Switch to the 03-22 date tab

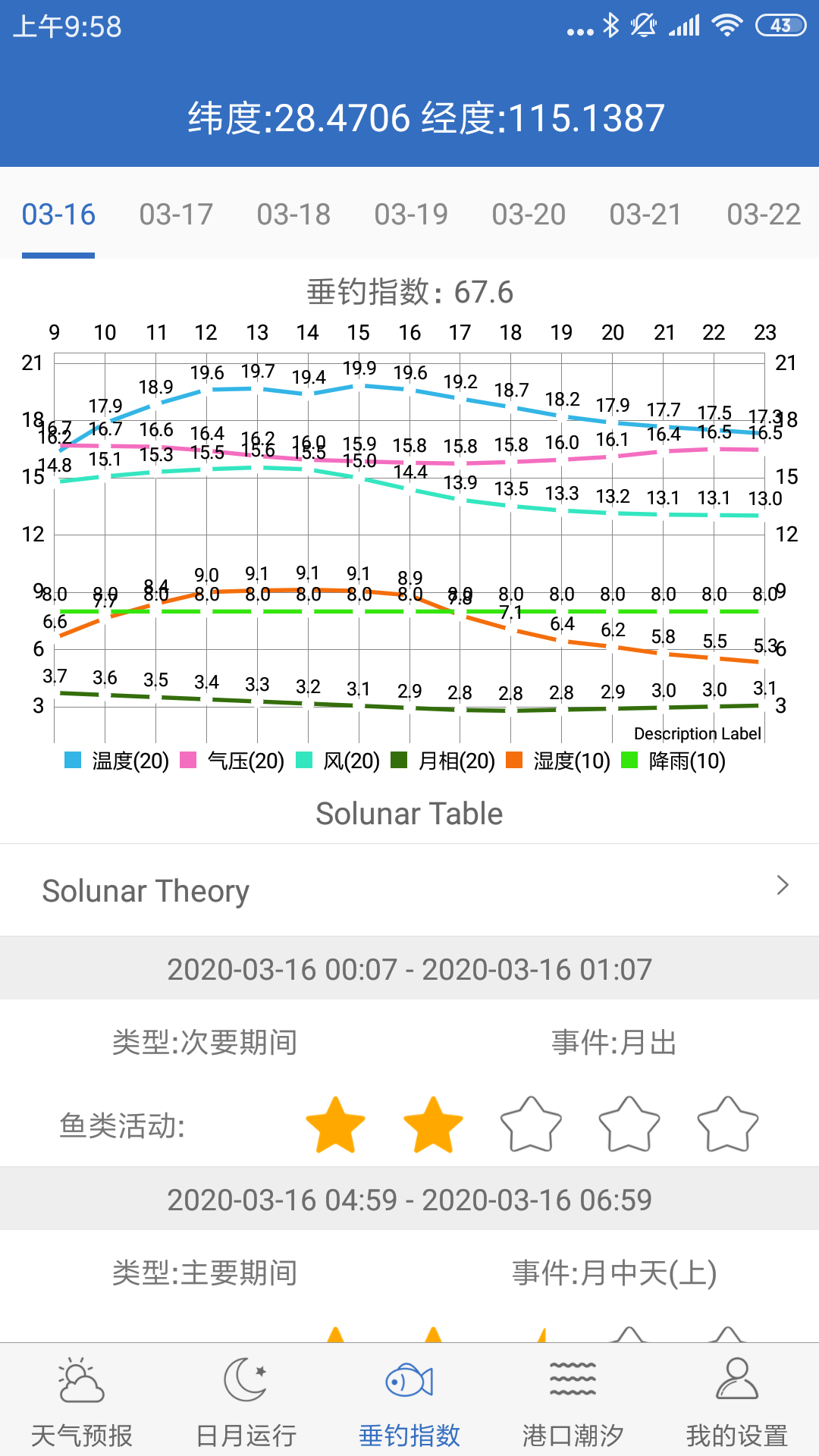click(x=764, y=215)
